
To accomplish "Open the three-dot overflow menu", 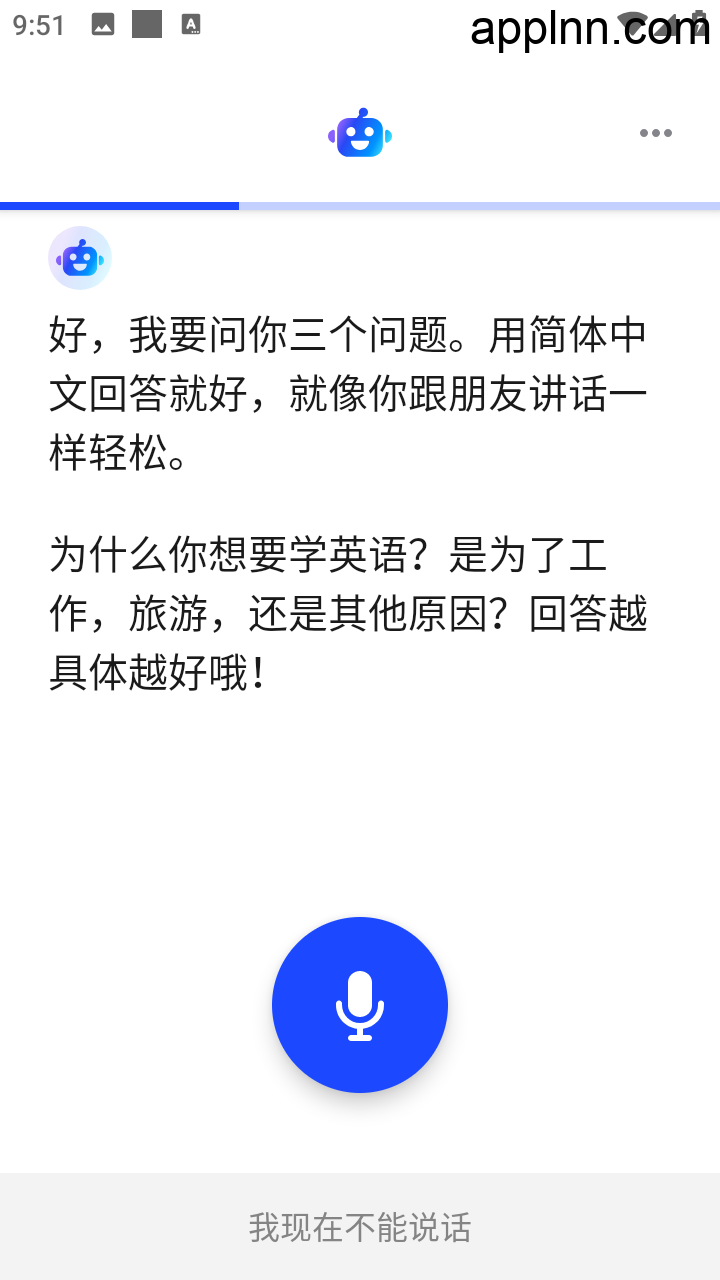I will click(x=655, y=133).
